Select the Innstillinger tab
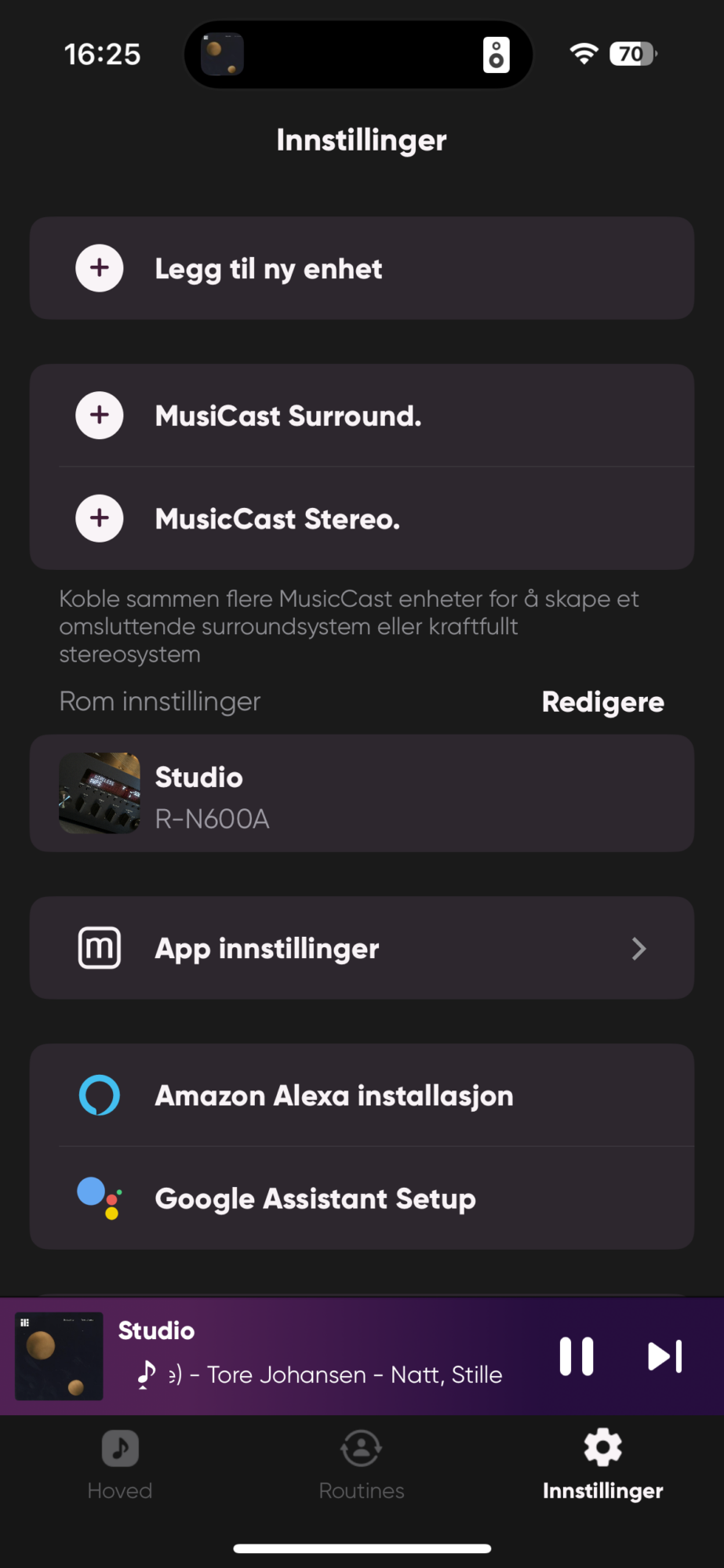Viewport: 724px width, 1568px height. pyautogui.click(x=602, y=1465)
